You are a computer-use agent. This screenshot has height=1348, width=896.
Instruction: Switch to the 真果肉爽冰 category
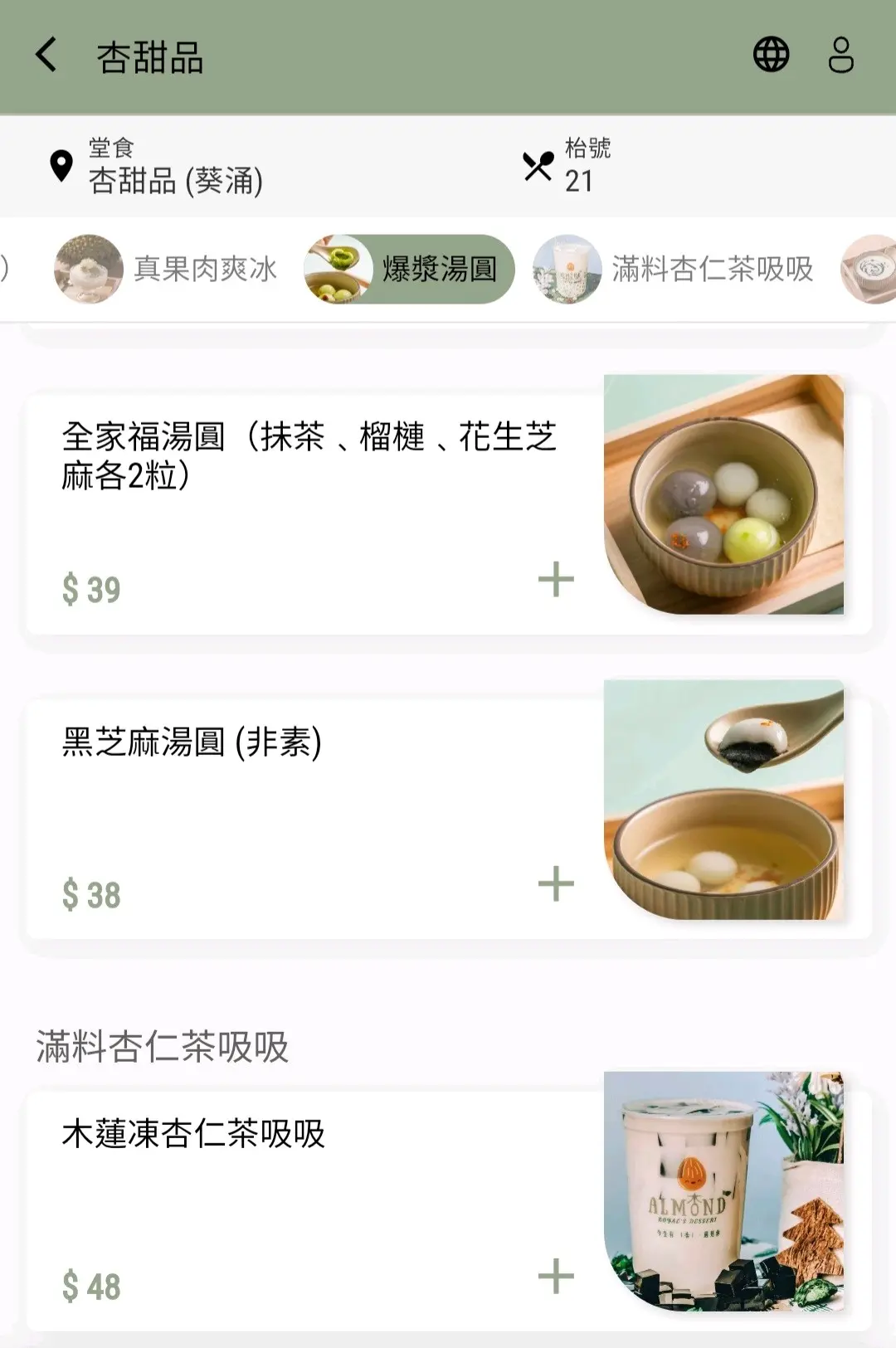click(166, 269)
